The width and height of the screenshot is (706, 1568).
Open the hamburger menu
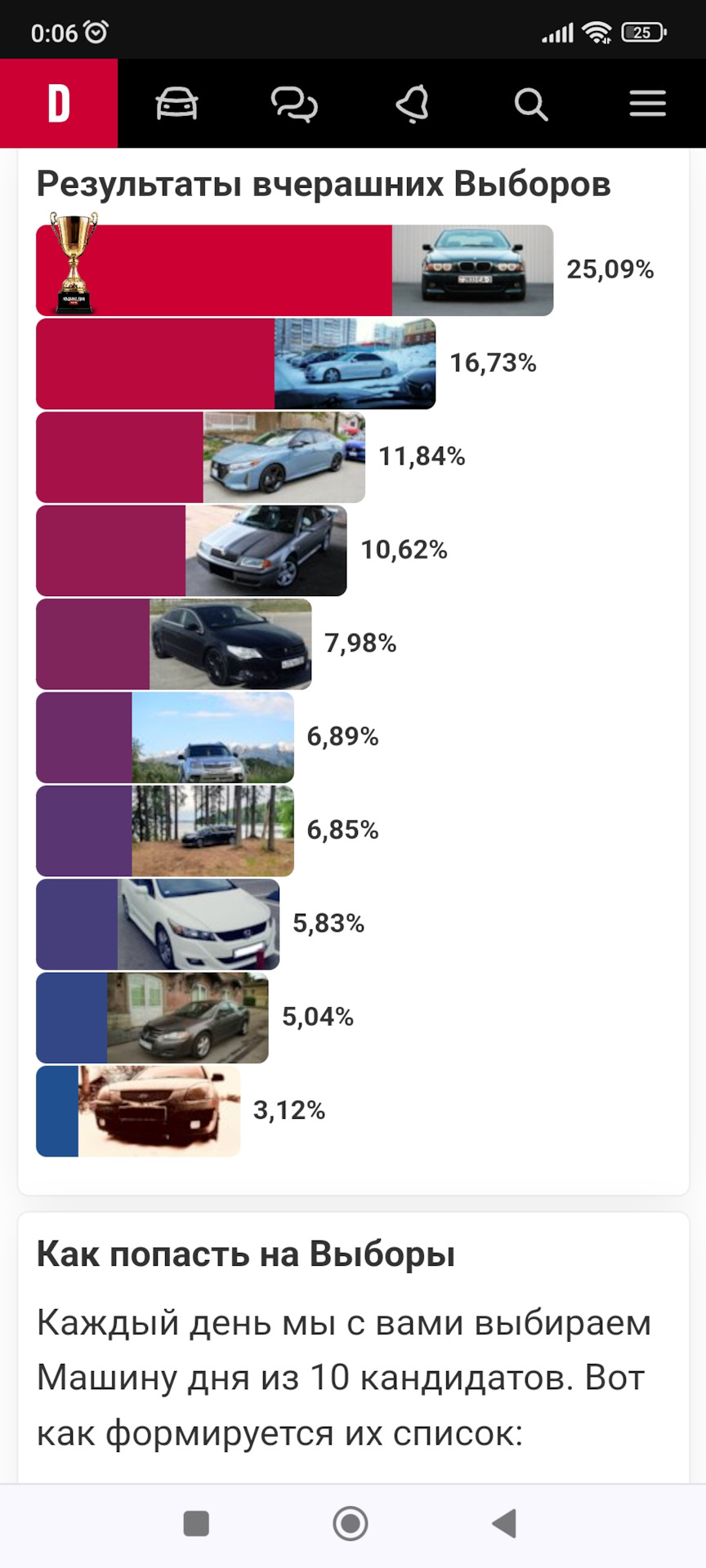pyautogui.click(x=647, y=104)
